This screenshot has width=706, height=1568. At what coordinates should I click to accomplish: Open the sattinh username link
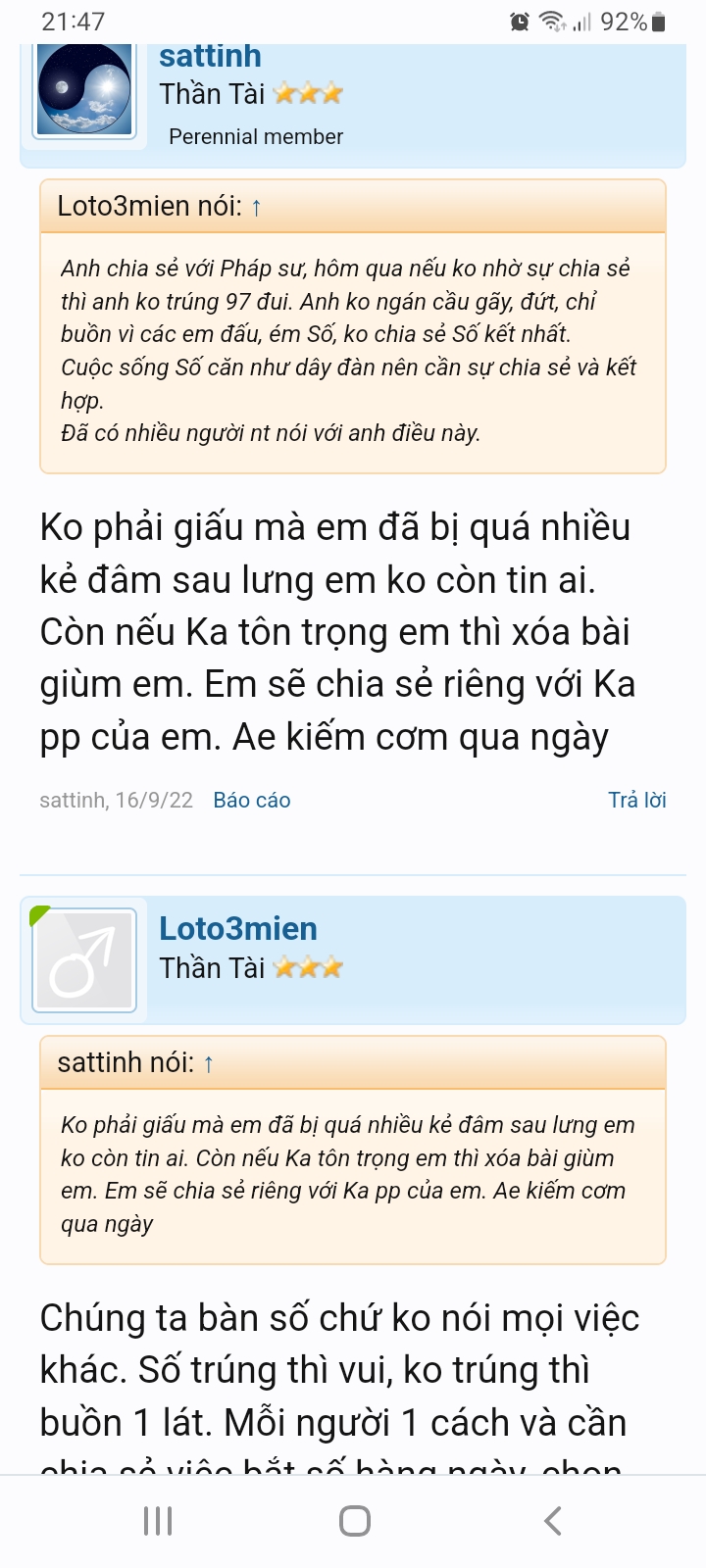[x=210, y=57]
